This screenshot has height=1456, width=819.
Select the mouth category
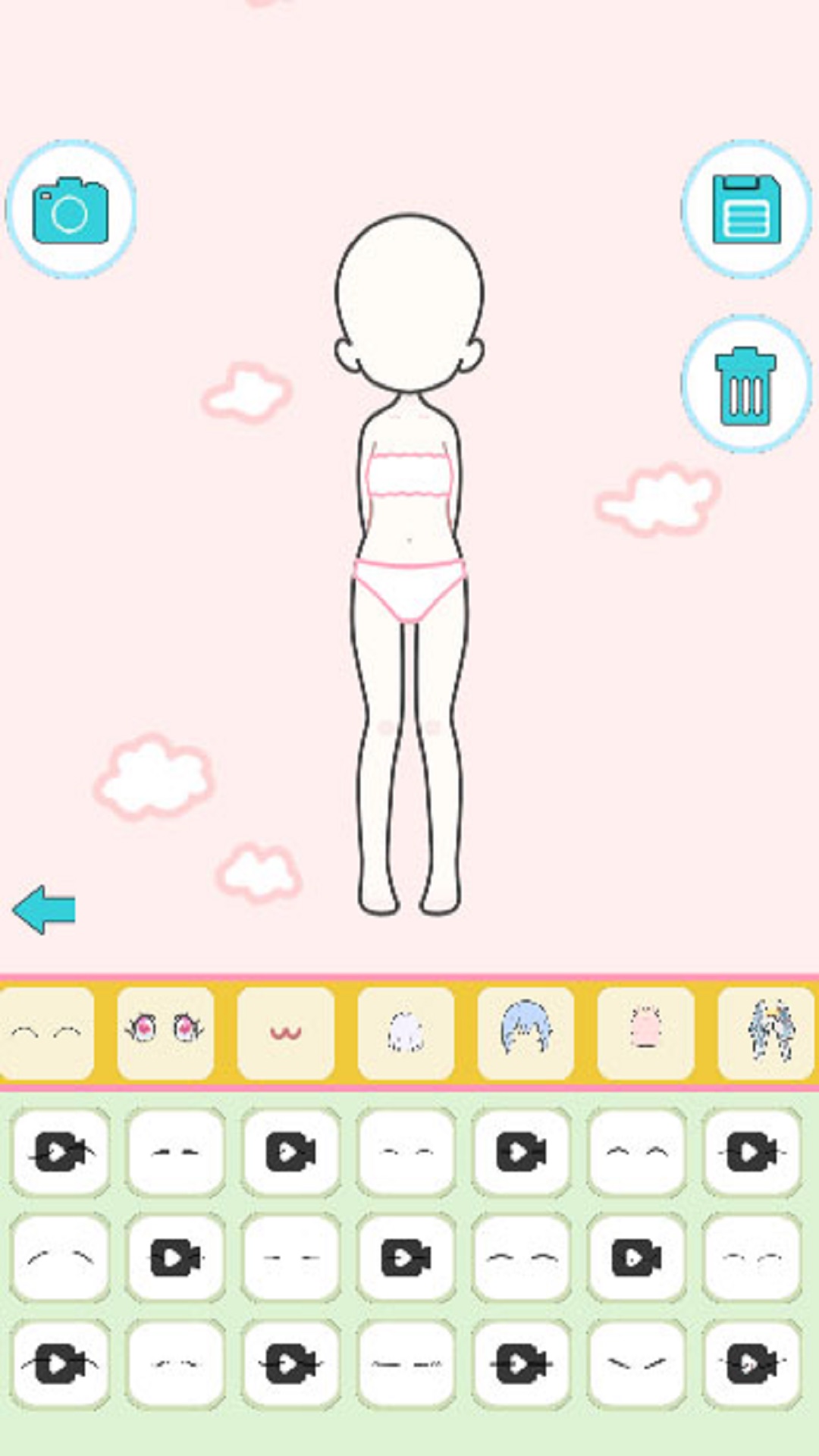coord(286,1032)
